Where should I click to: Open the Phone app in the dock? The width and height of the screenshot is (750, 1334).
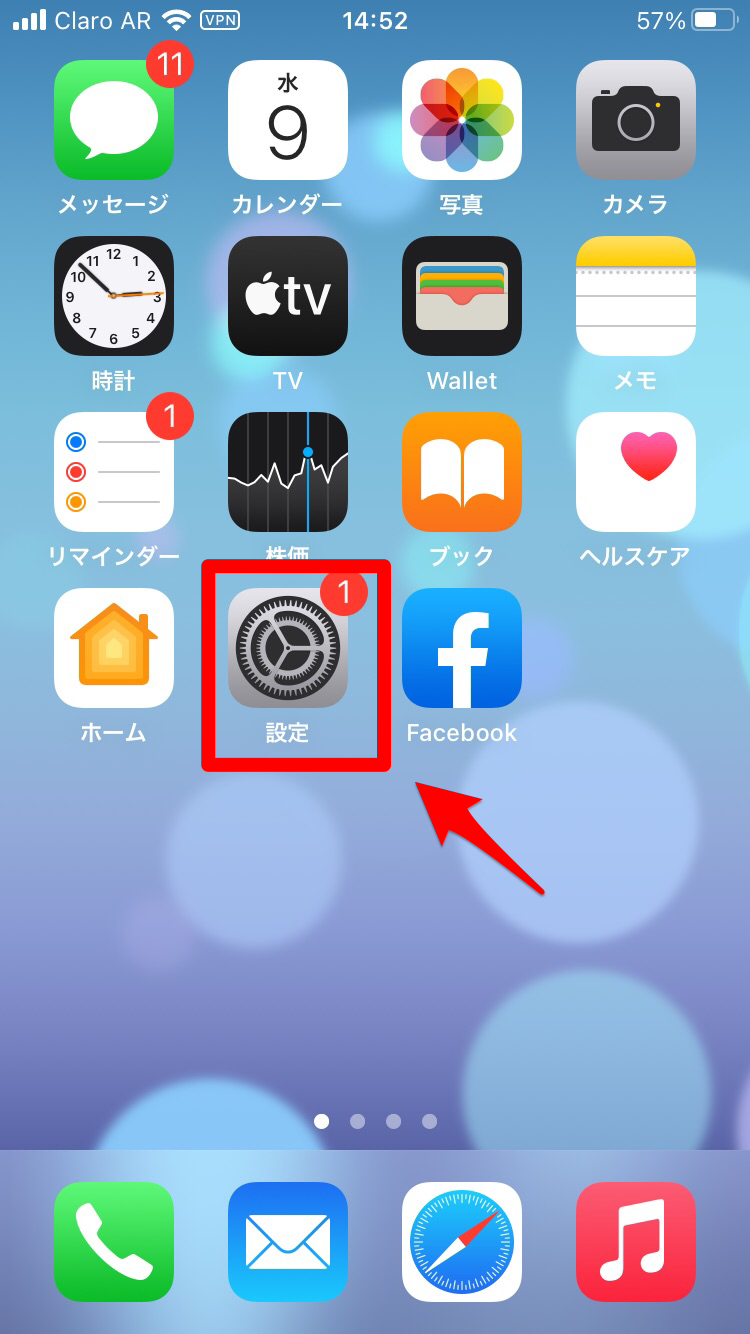point(113,1242)
